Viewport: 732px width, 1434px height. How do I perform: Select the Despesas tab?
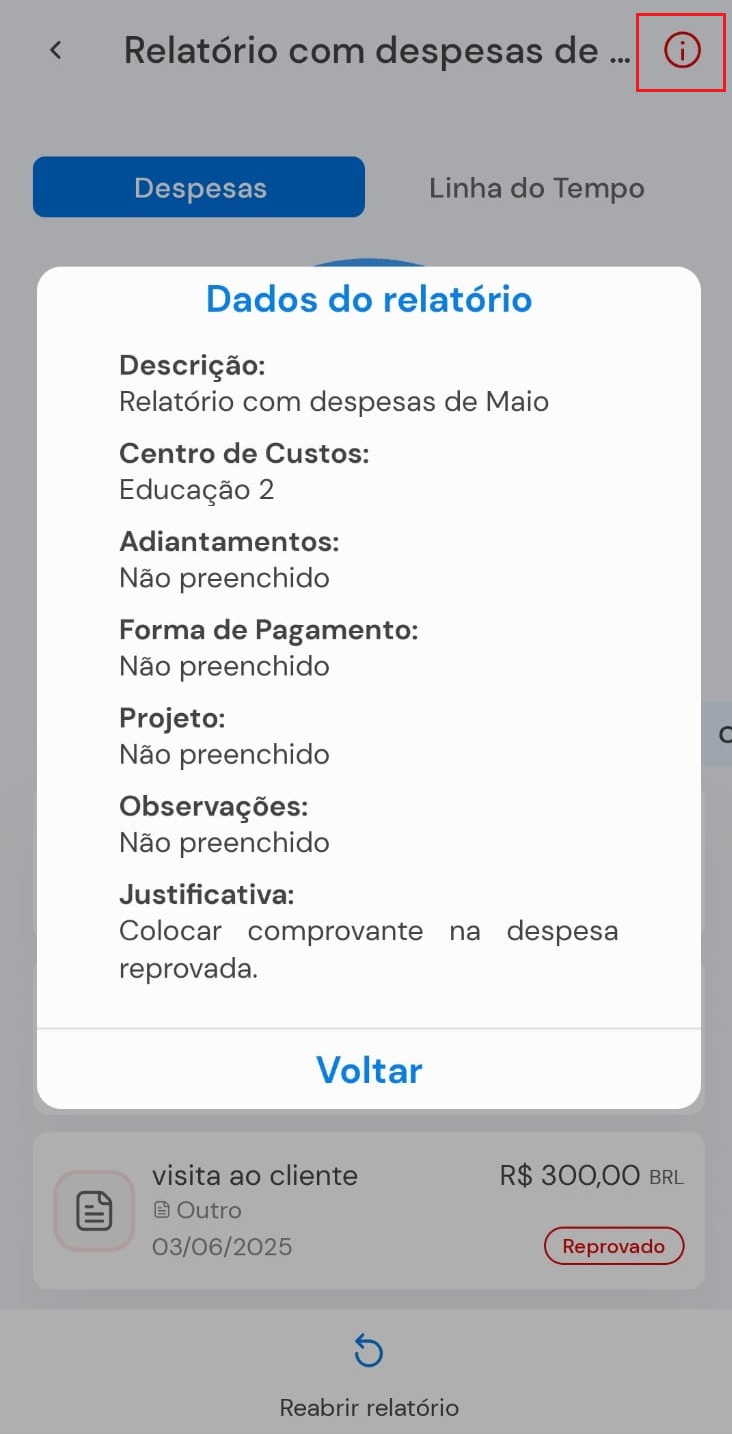[199, 187]
